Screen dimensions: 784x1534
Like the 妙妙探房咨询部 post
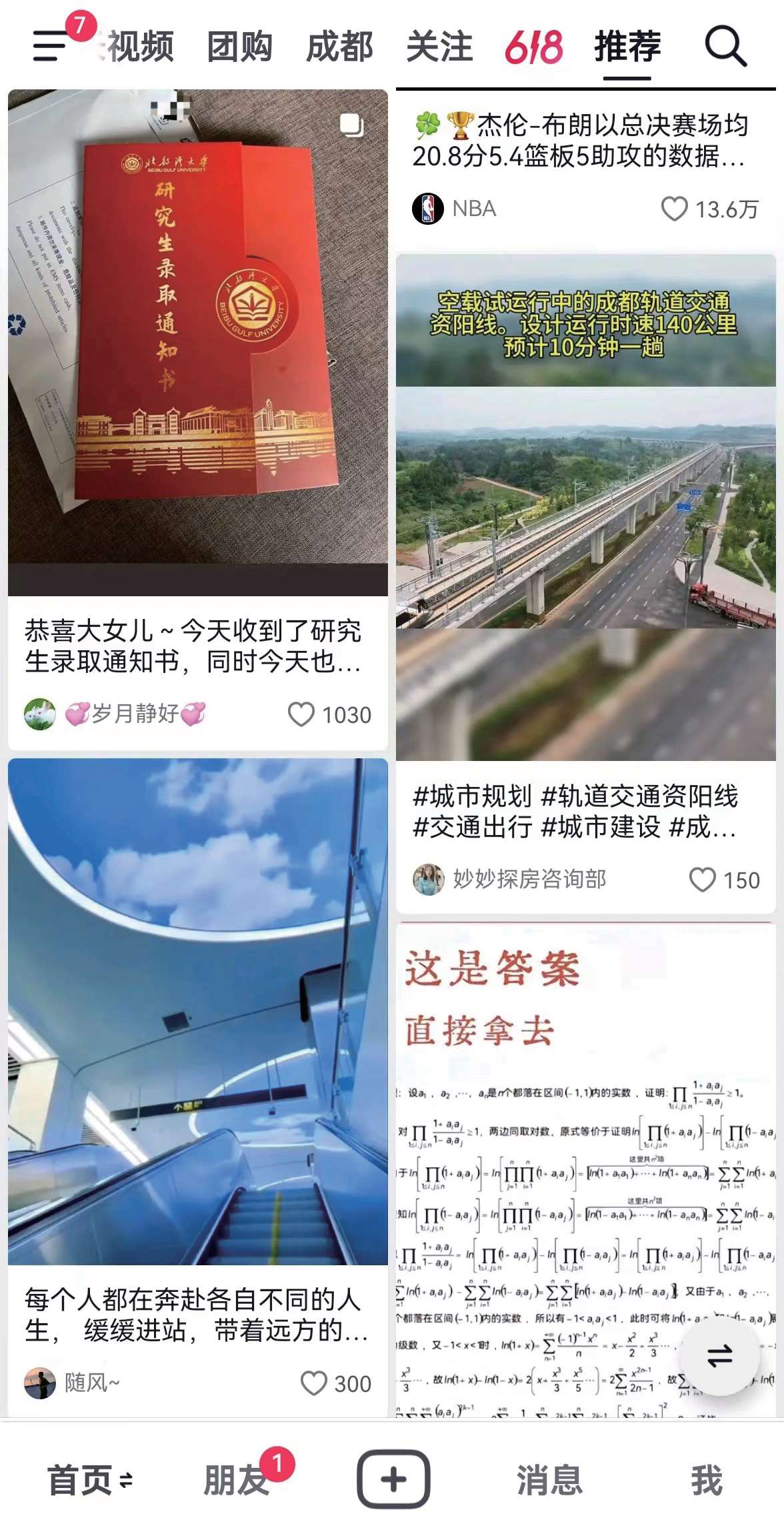702,880
